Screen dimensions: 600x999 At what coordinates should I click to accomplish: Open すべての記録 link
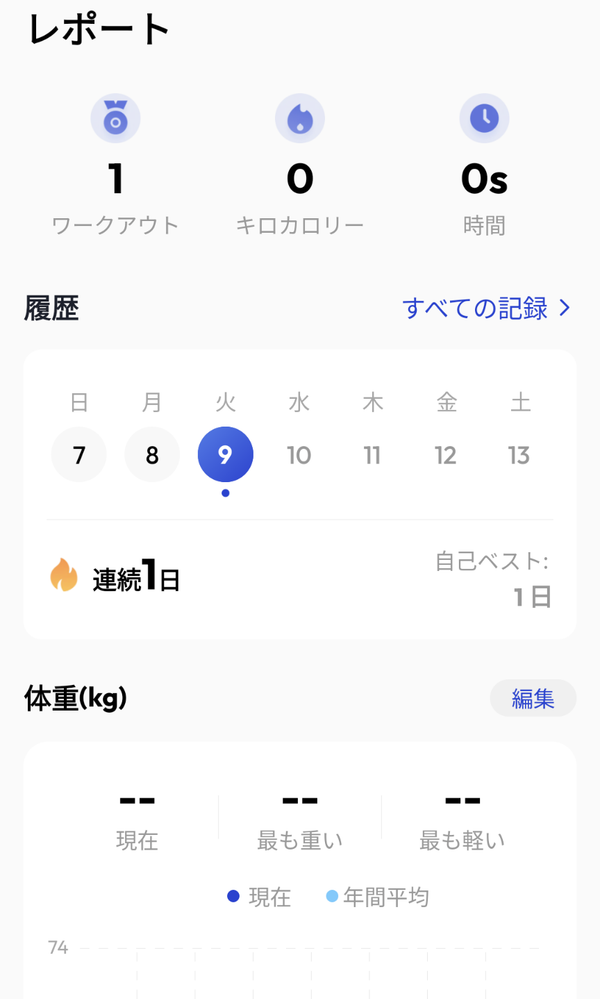click(x=487, y=308)
